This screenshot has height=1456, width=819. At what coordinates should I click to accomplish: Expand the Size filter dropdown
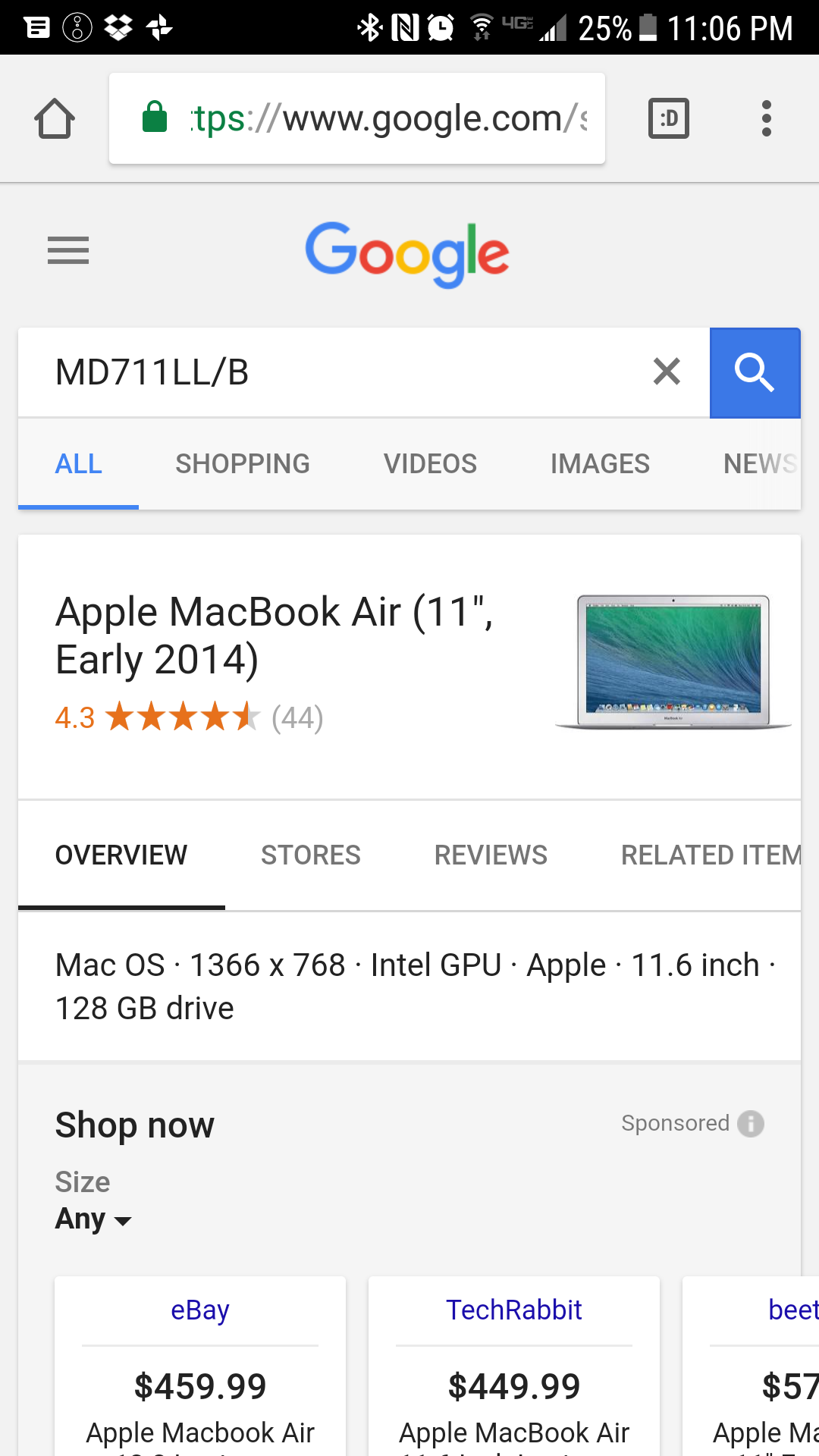click(93, 1219)
